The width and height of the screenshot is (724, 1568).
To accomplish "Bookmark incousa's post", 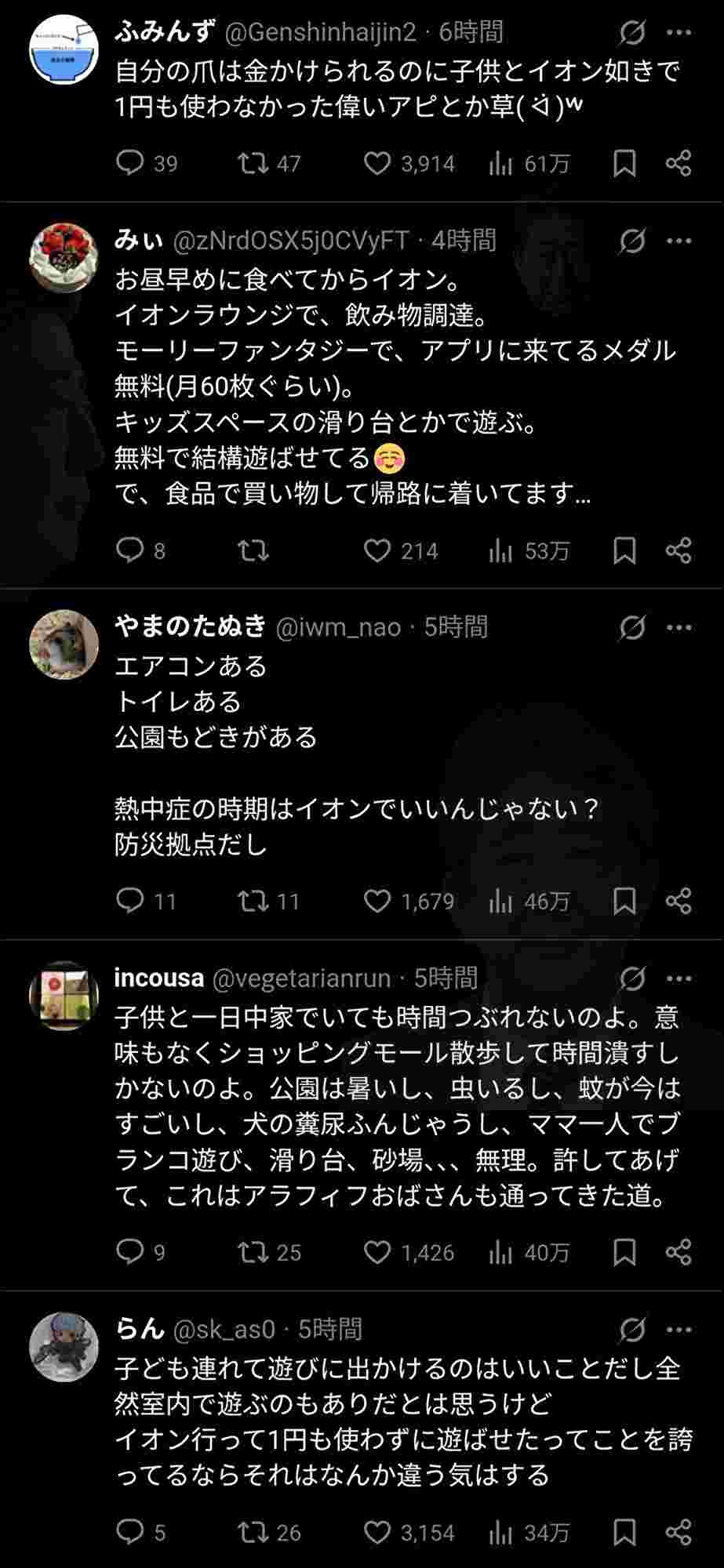I will tap(624, 1252).
